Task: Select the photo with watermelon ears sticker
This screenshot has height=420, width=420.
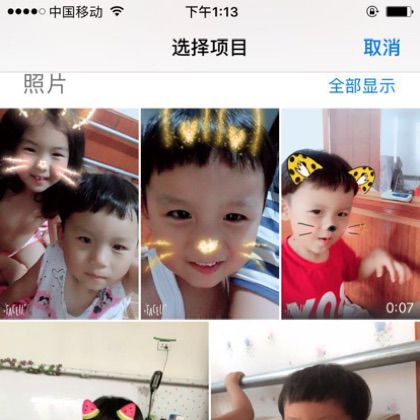Action: pos(104,371)
